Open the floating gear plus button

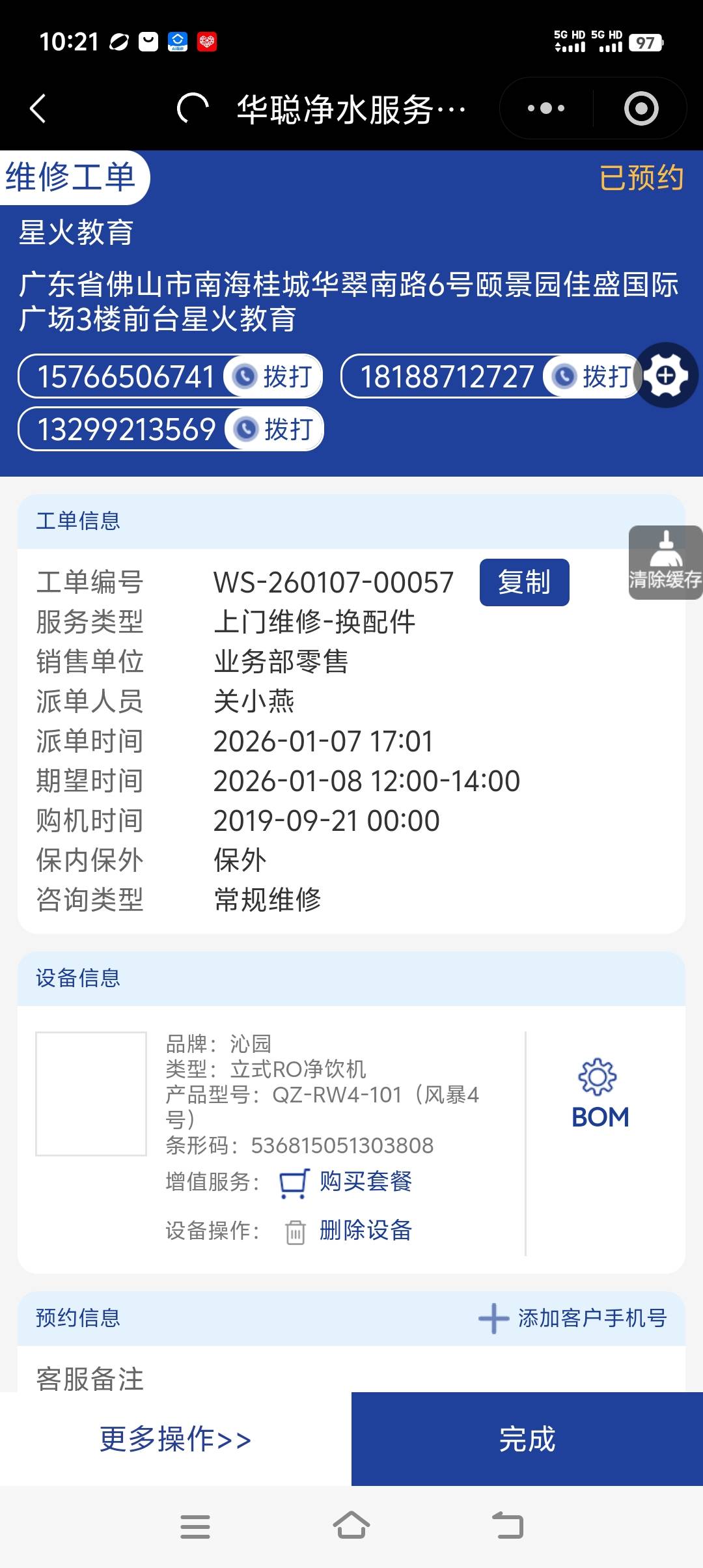click(665, 375)
